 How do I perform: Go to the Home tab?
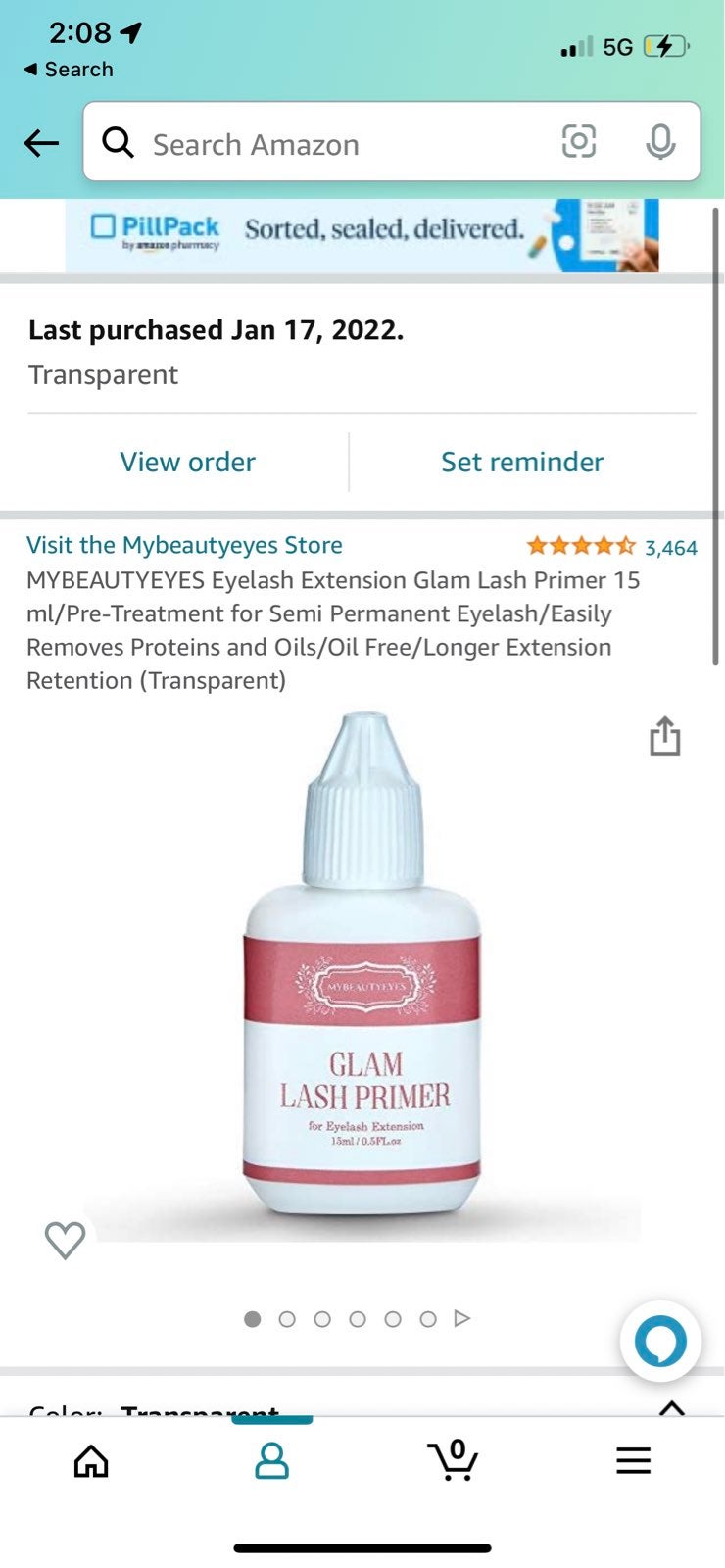[91, 1460]
